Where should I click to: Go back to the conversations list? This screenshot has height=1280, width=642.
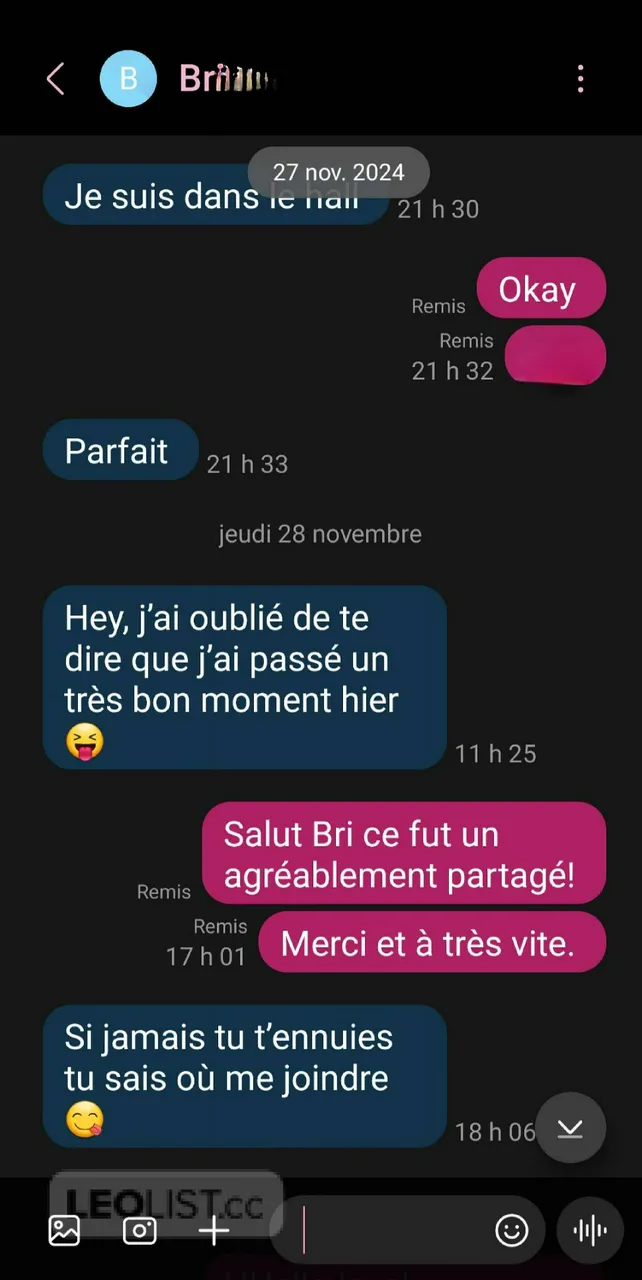[x=55, y=79]
